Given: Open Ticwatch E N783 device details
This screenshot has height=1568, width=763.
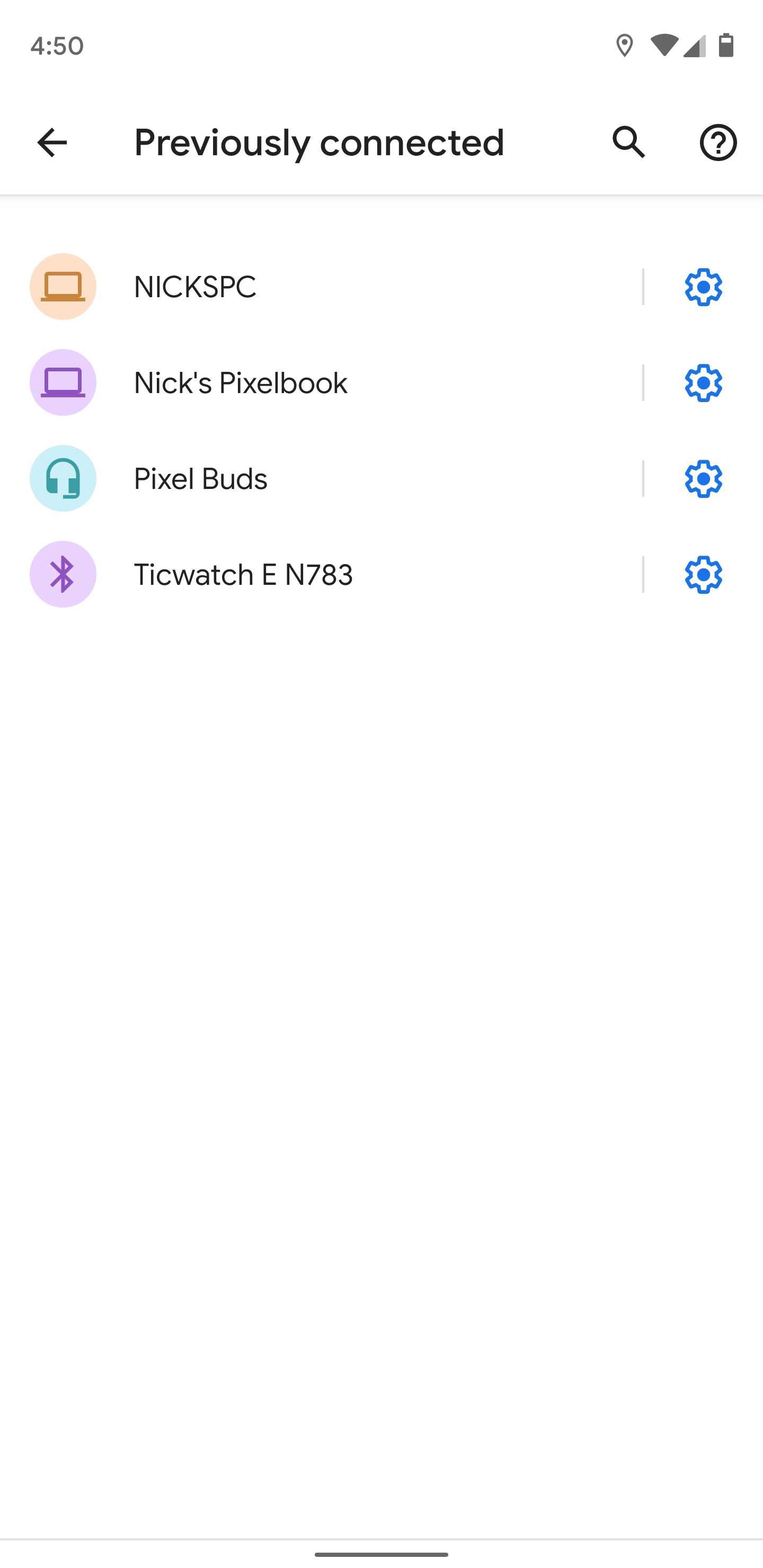Looking at the screenshot, I should pos(243,574).
